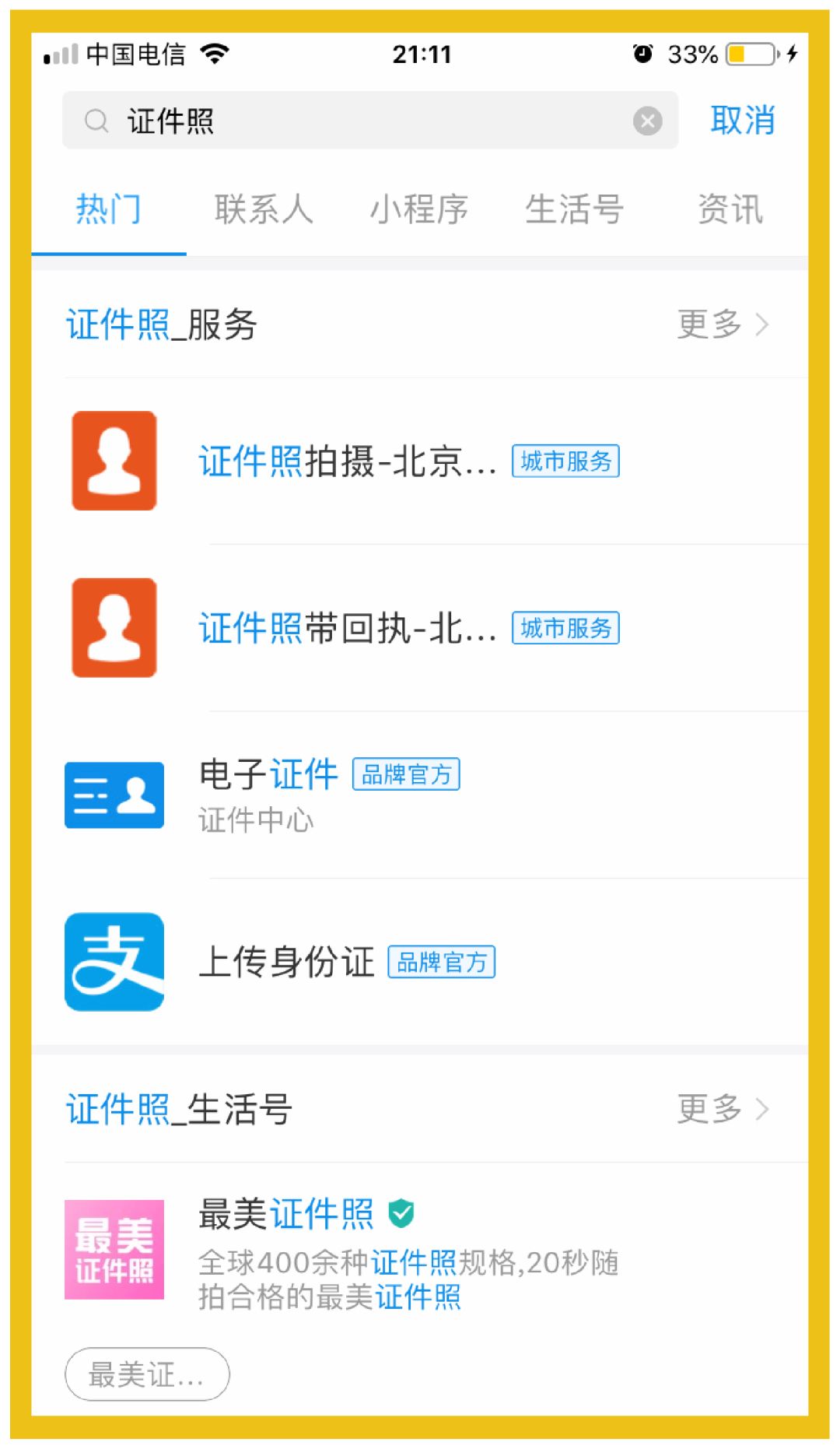The width and height of the screenshot is (840, 1449).
Task: Open the 证件照拍摄-北京 service icon
Action: tap(114, 463)
